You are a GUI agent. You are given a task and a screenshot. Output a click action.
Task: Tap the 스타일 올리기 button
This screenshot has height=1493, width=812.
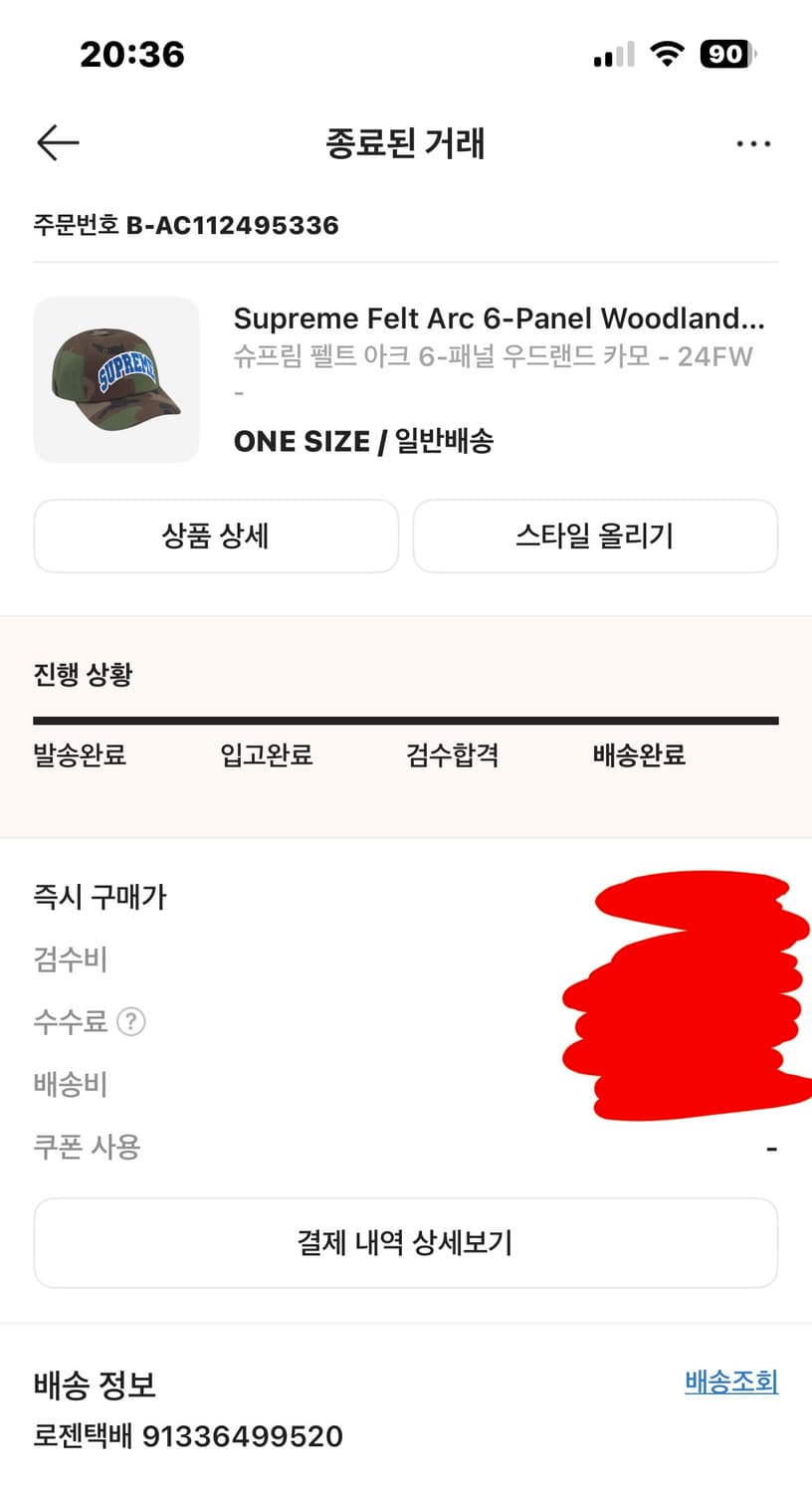[595, 536]
